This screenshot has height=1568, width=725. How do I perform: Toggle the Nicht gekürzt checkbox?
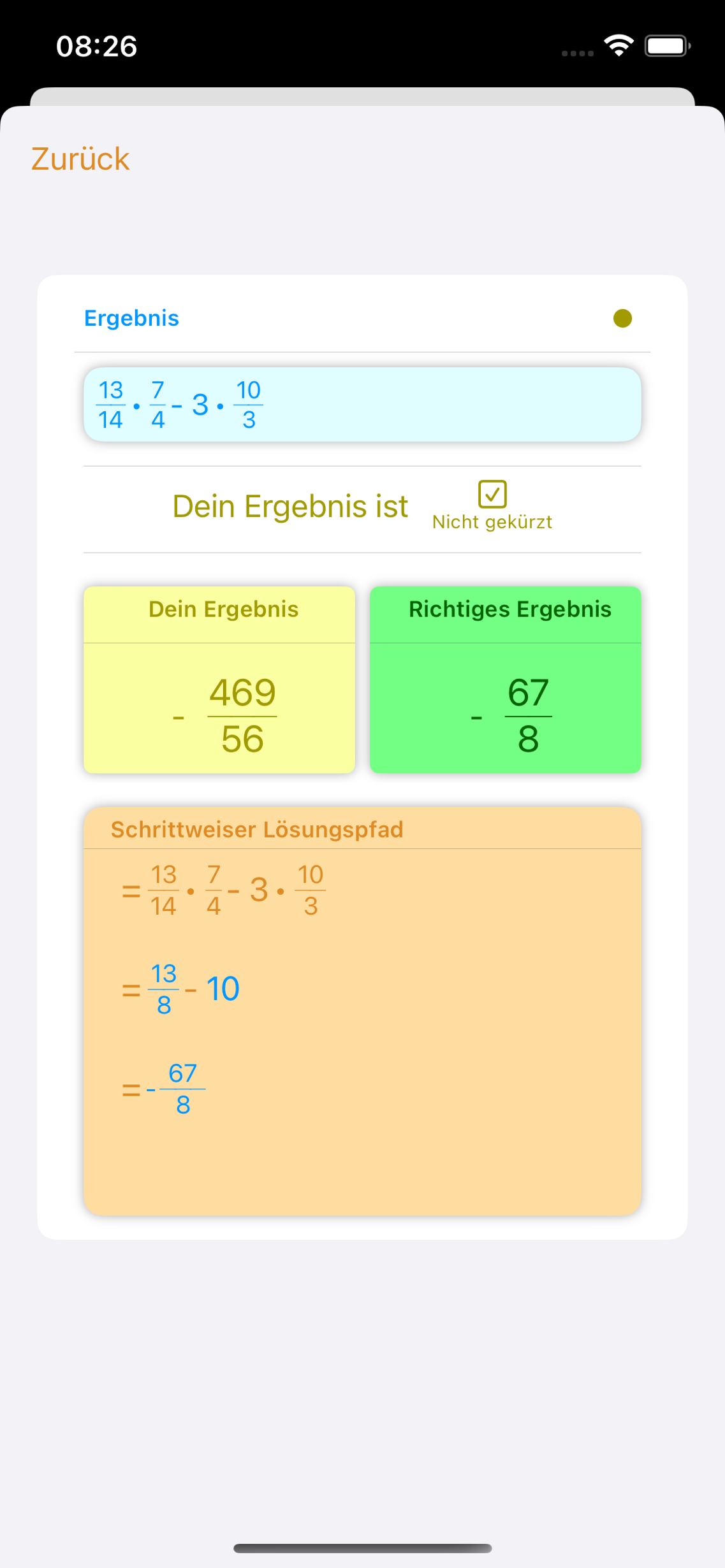click(x=492, y=494)
